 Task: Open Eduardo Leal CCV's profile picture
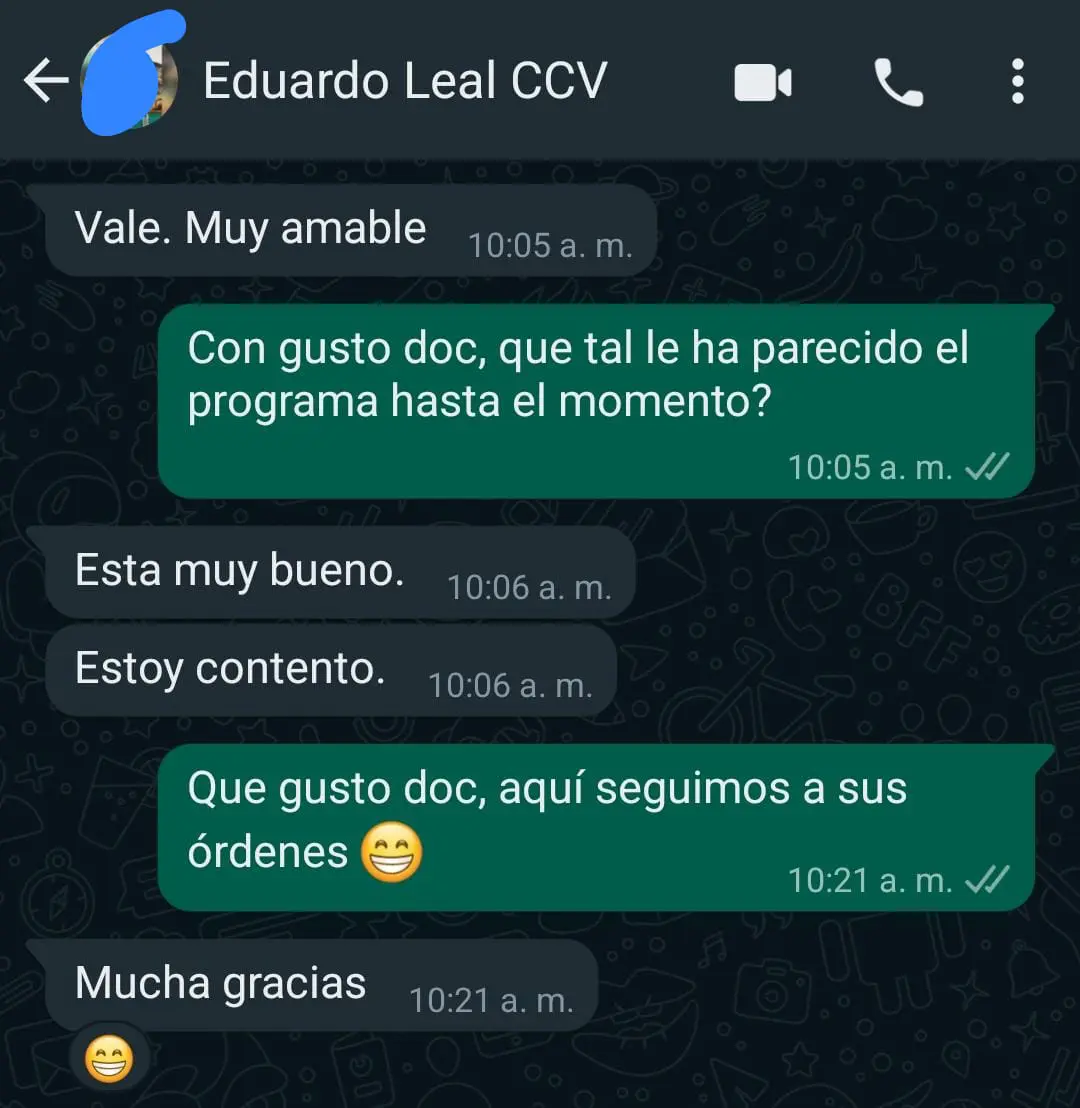130,81
